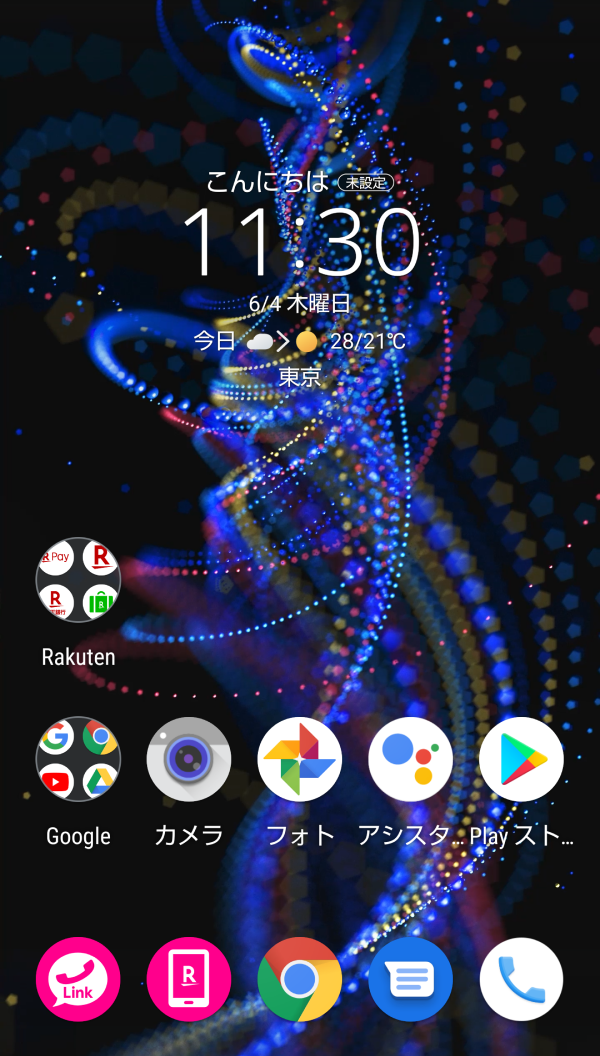Tap the 11:30 clock widget
This screenshot has width=600, height=1056.
pyautogui.click(x=300, y=242)
